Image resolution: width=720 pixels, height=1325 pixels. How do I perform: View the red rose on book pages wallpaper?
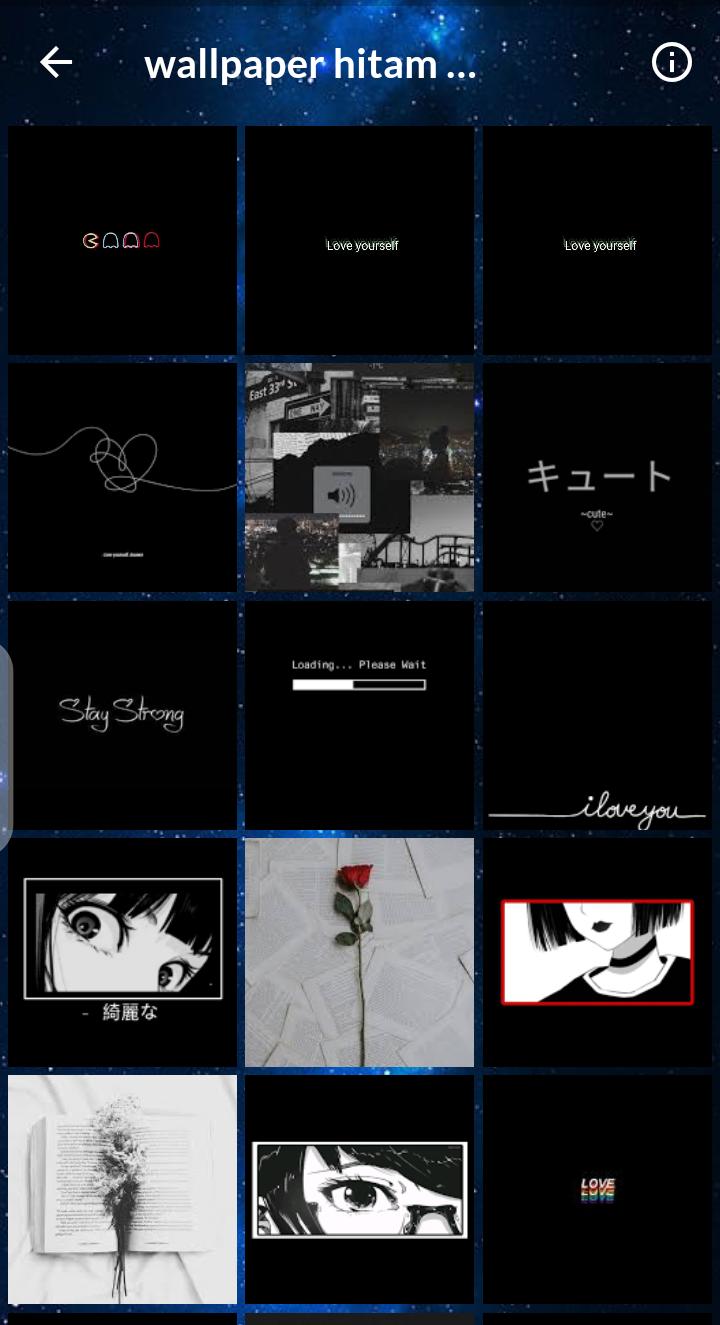pos(360,952)
